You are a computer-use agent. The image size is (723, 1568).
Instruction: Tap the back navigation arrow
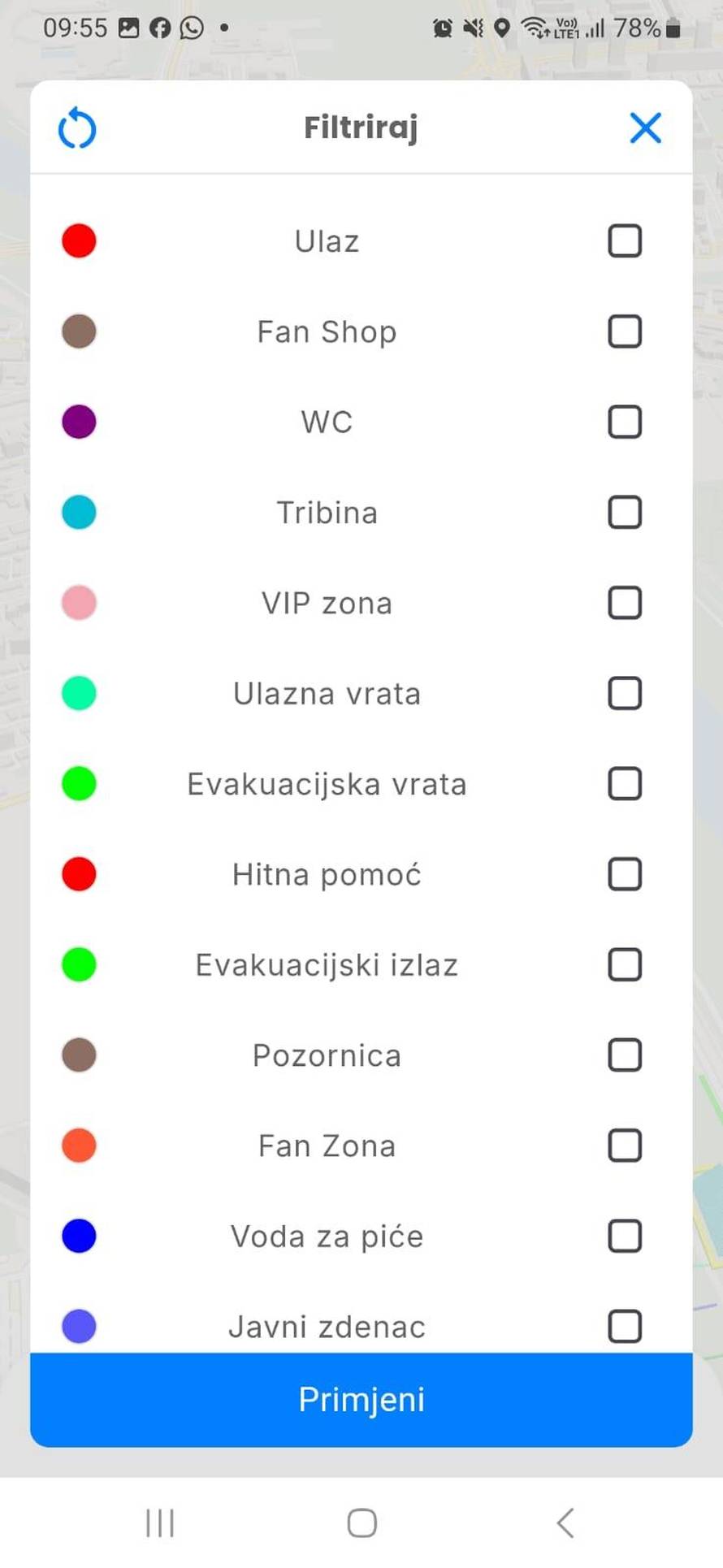point(565,1523)
